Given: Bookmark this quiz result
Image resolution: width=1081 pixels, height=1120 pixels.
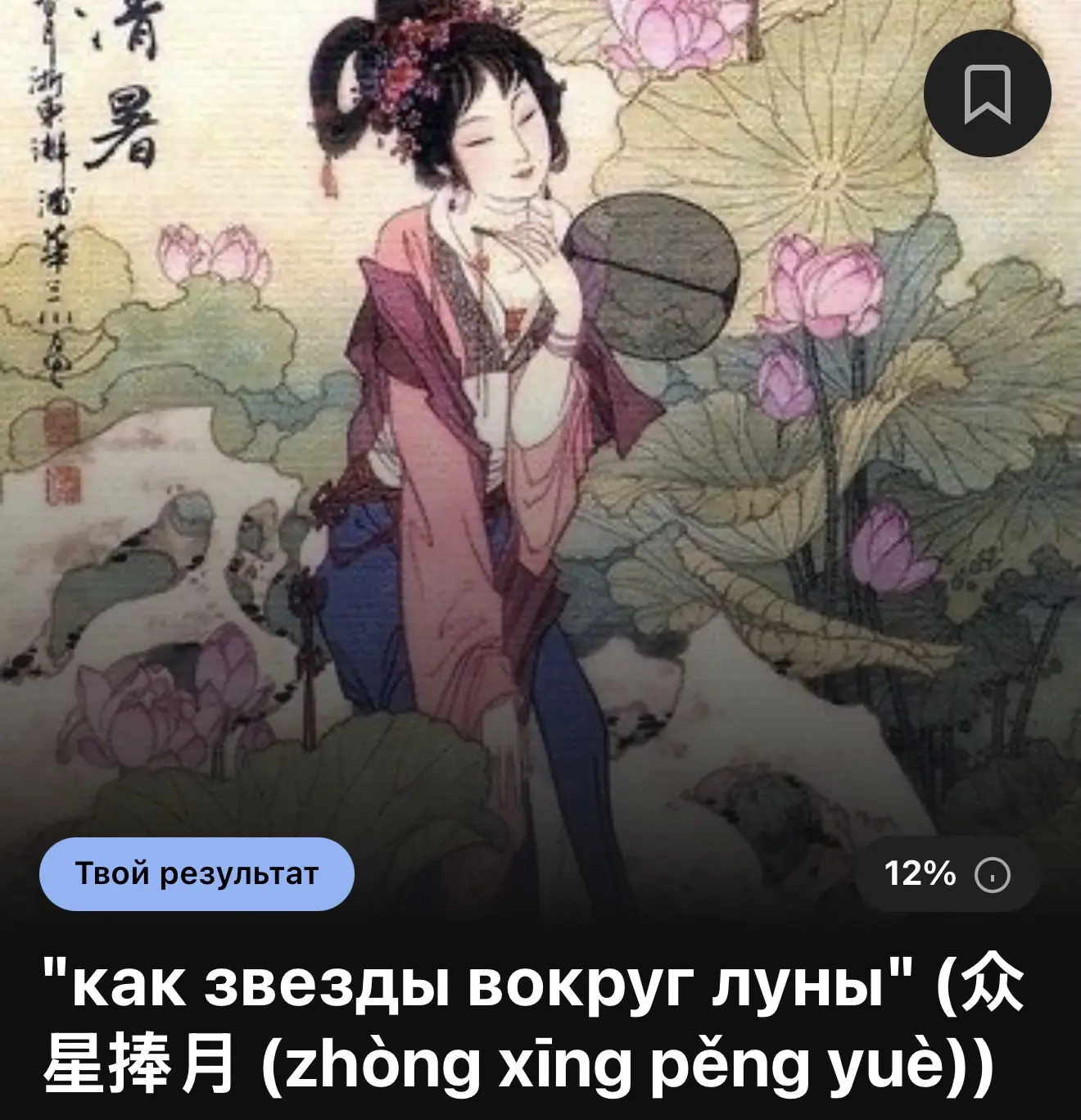Looking at the screenshot, I should (987, 93).
